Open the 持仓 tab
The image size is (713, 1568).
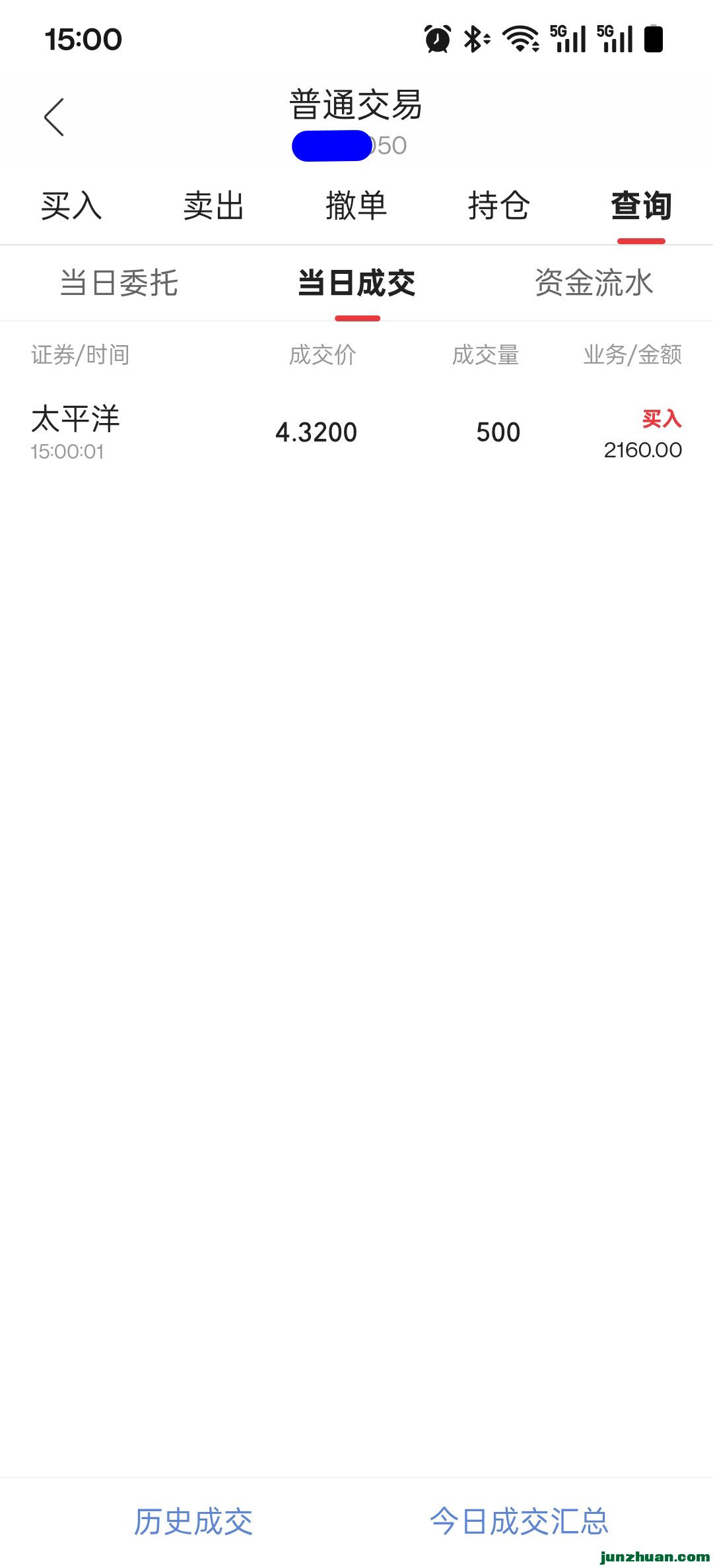498,206
